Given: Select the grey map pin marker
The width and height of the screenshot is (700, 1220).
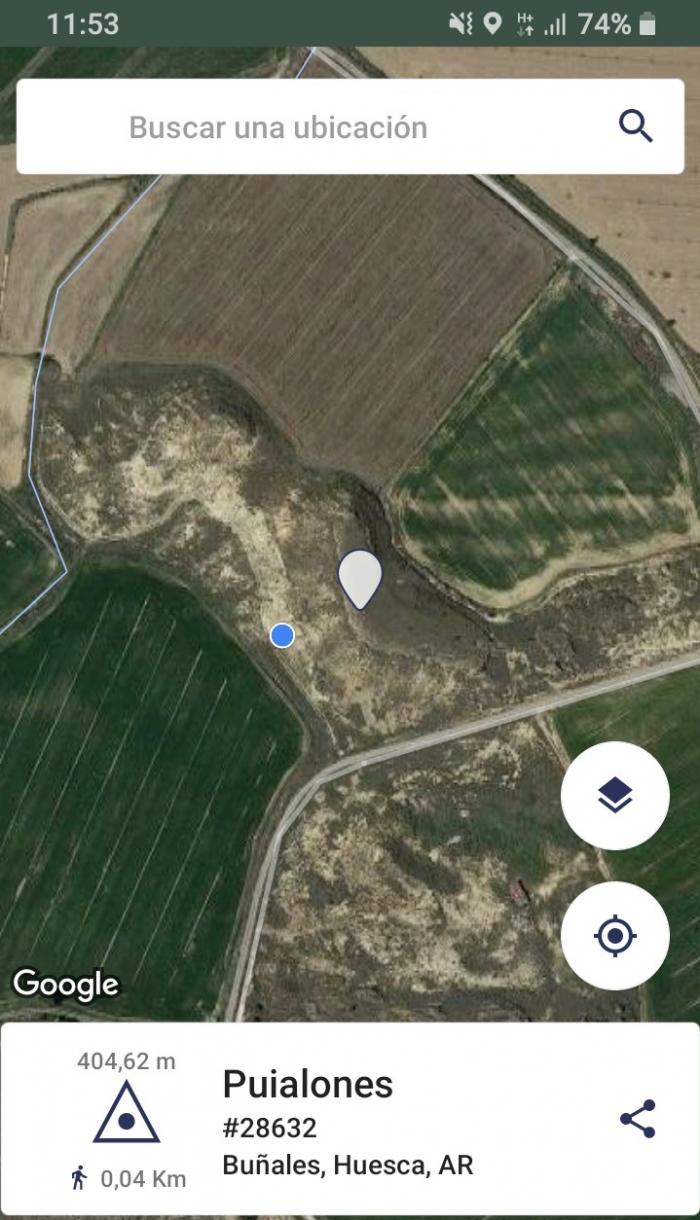Looking at the screenshot, I should [x=360, y=579].
